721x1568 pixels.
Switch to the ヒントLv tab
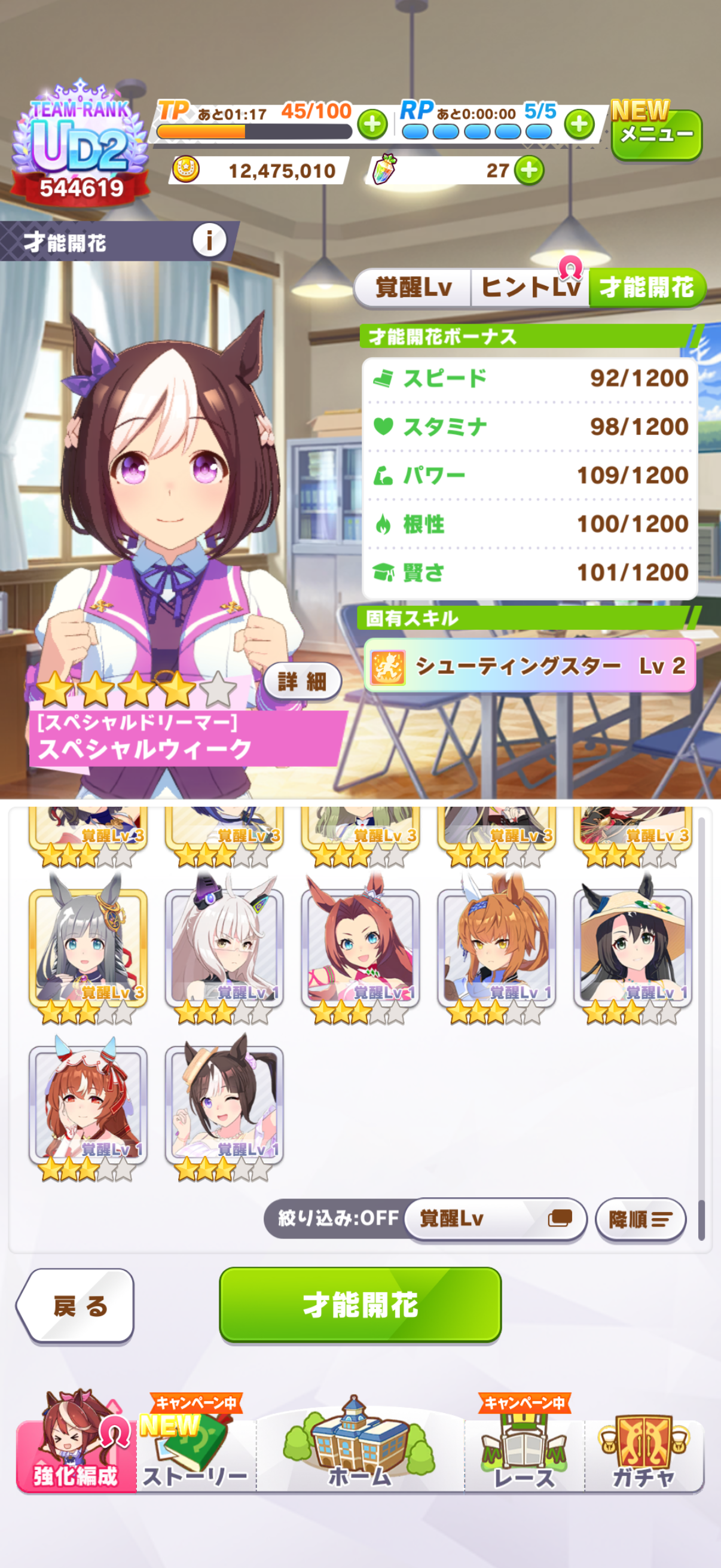530,287
